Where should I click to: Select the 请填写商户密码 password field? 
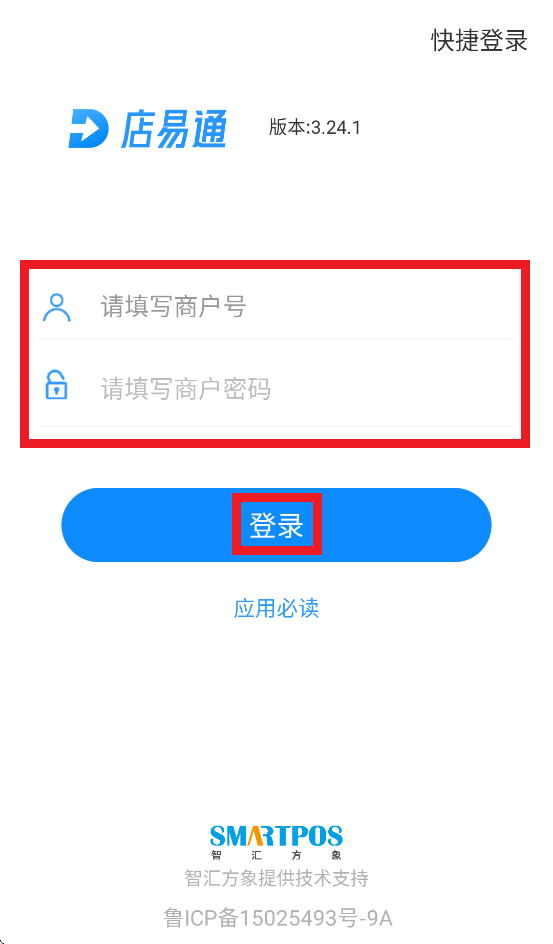pos(276,388)
